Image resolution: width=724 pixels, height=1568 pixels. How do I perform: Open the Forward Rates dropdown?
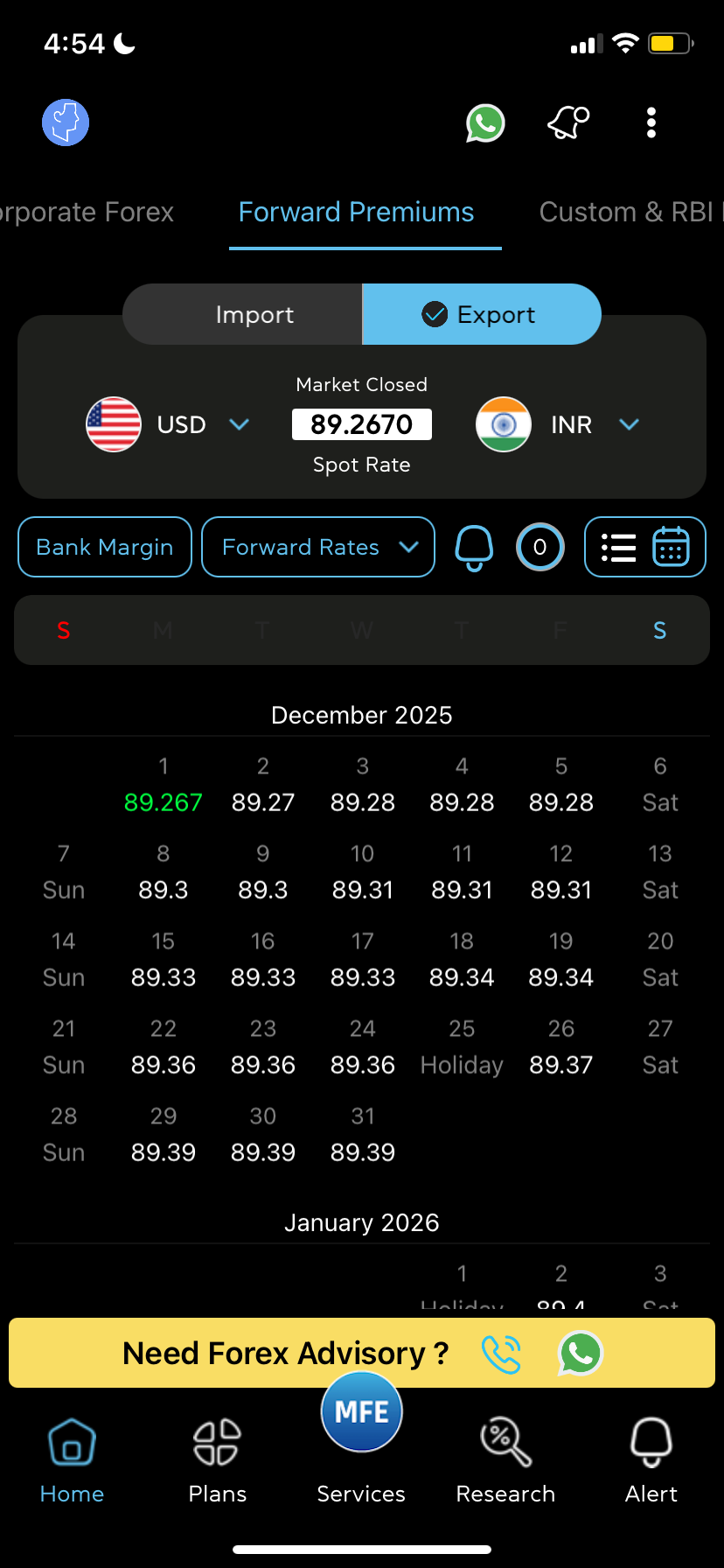tap(317, 546)
